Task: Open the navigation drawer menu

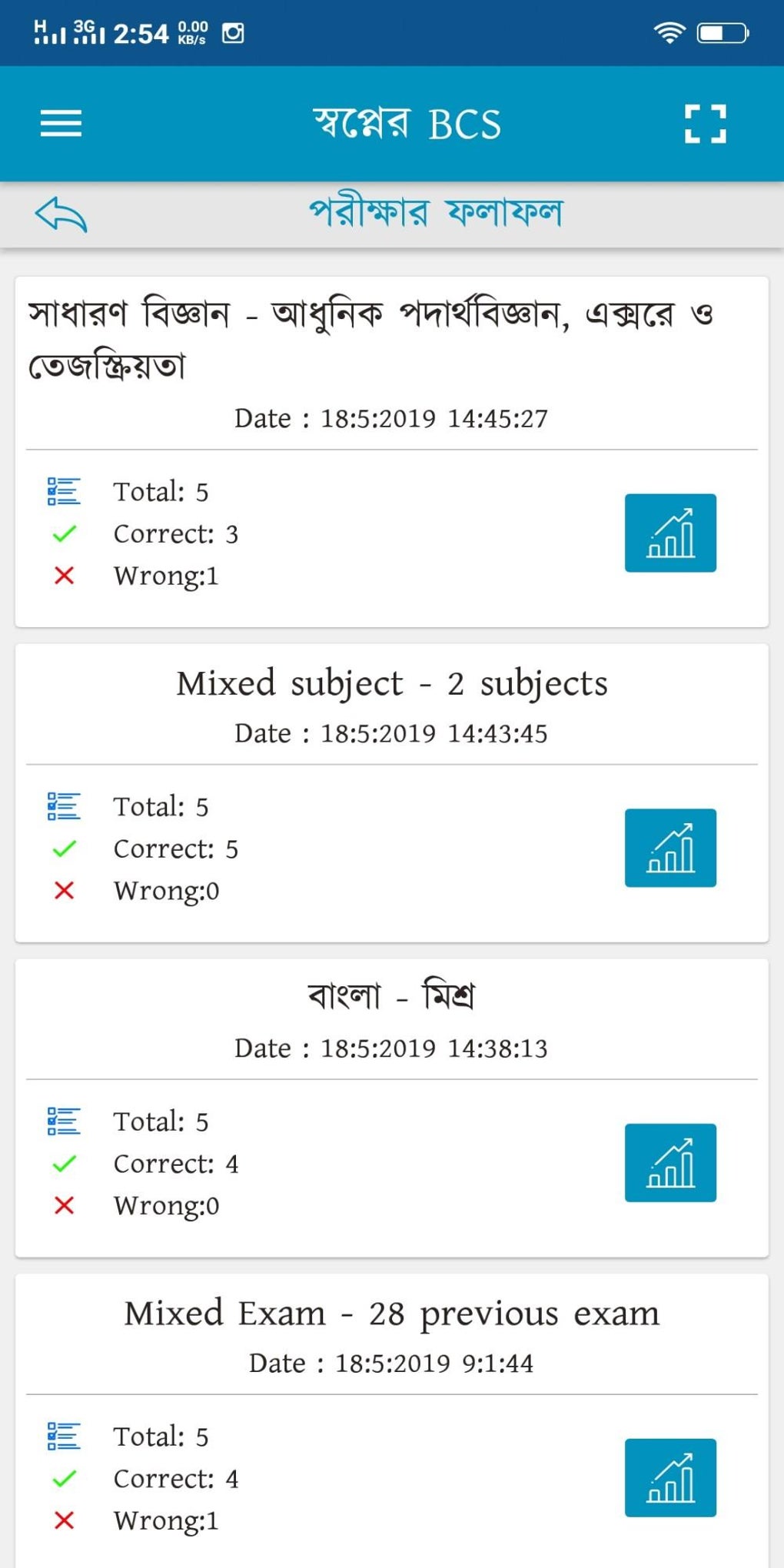Action: (x=60, y=123)
